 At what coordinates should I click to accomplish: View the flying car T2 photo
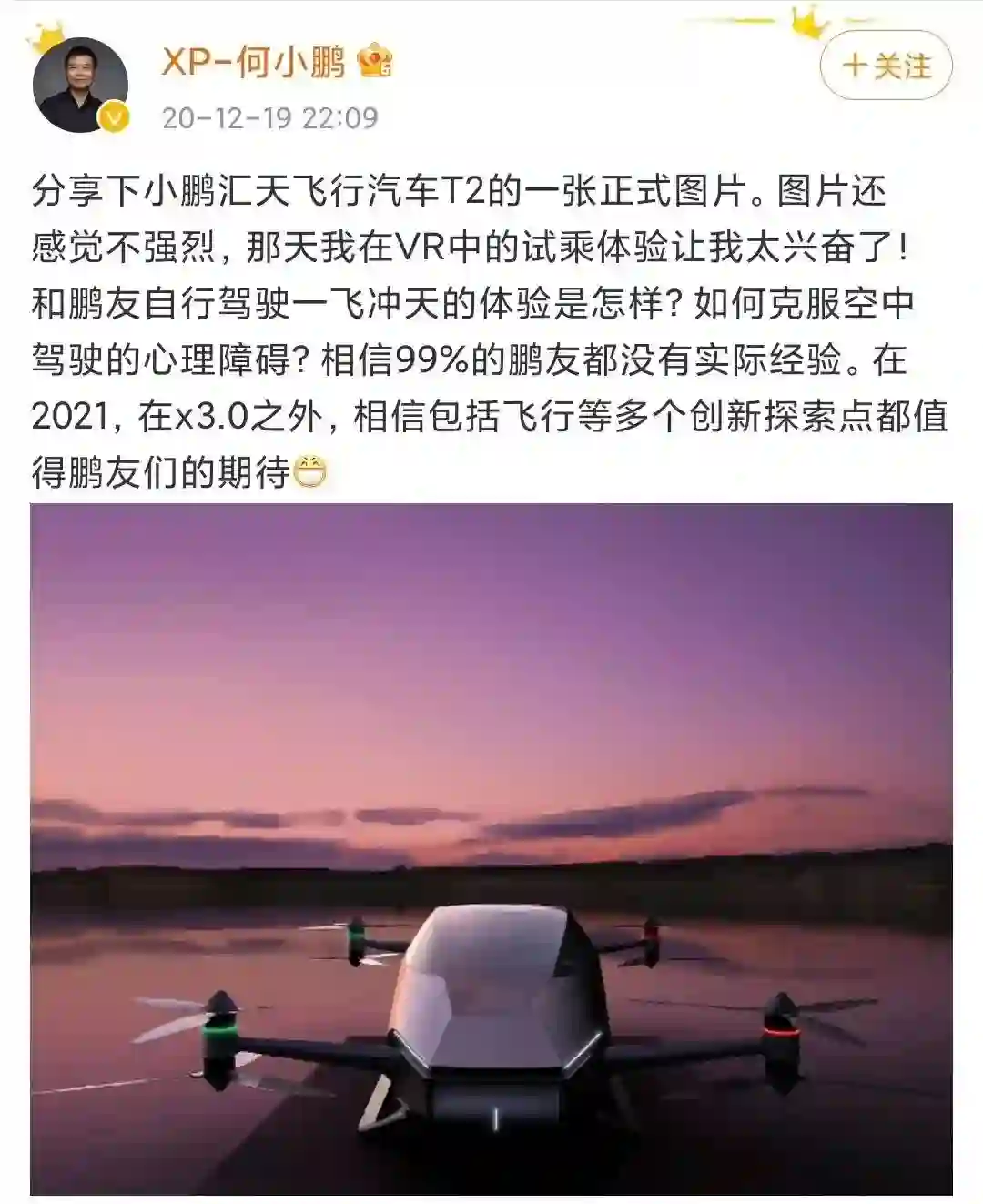point(491,848)
